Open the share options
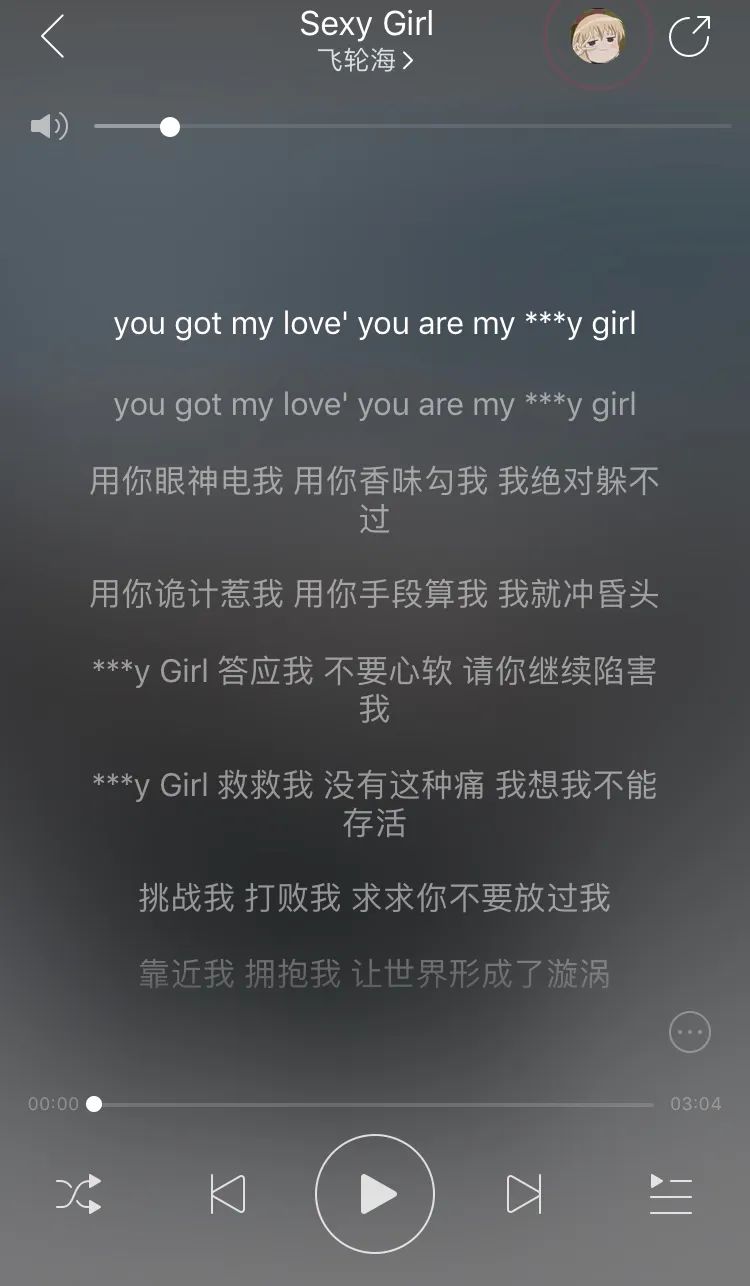 (690, 38)
